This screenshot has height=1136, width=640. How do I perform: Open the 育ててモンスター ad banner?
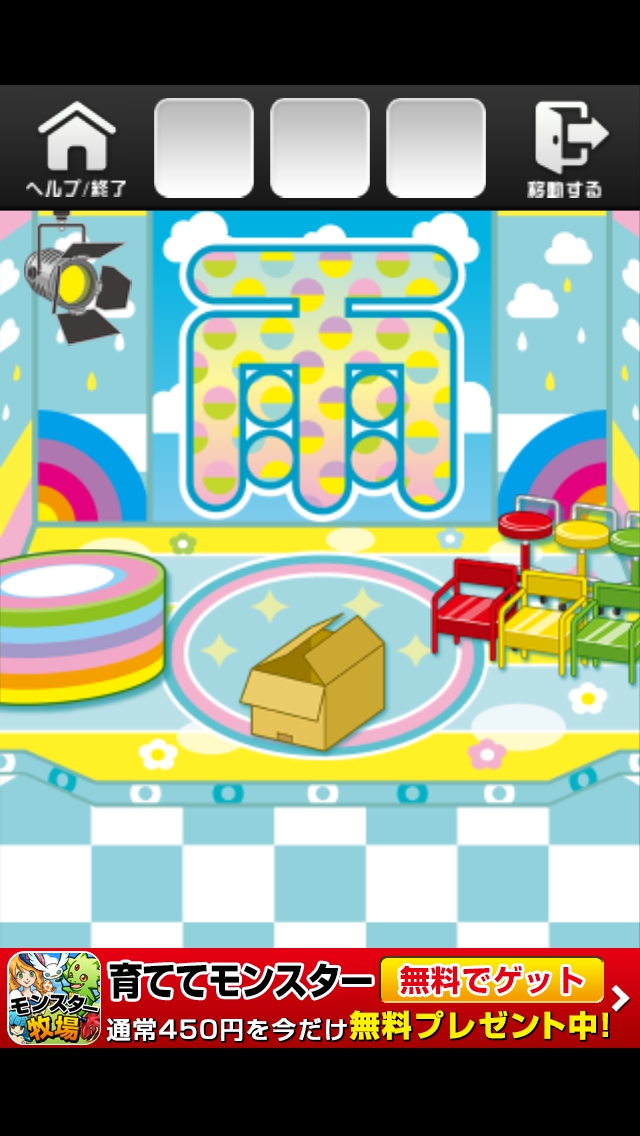240,998
